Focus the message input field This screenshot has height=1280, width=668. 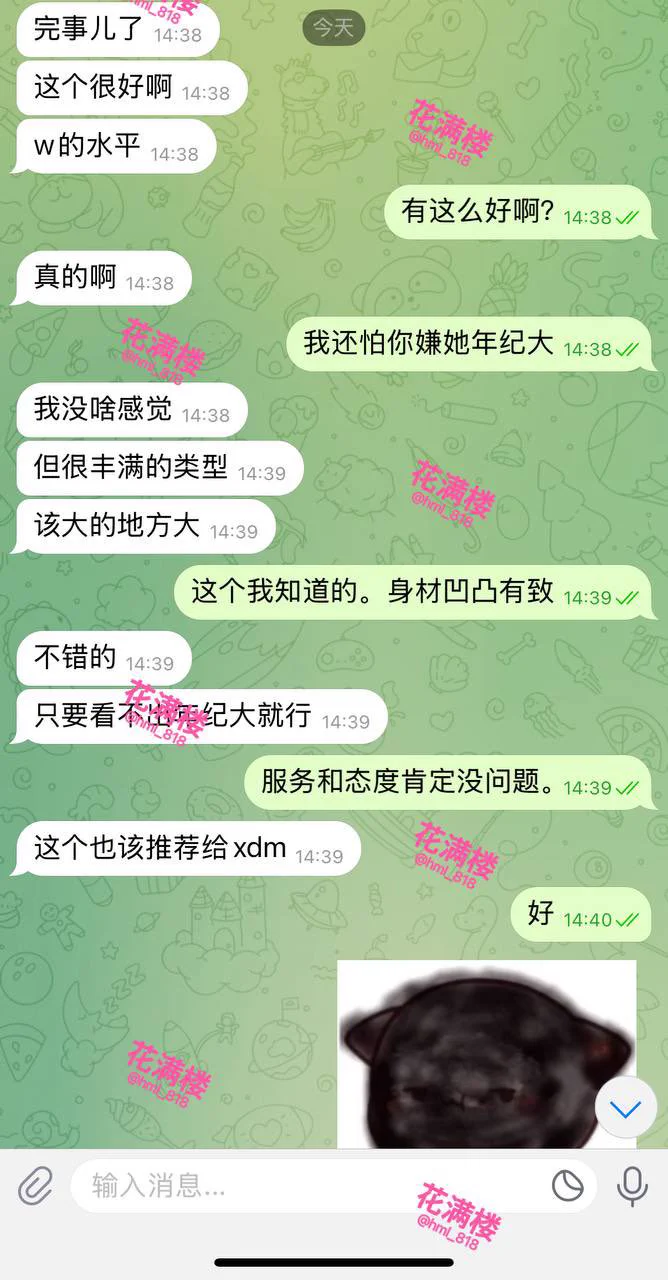pos(300,1186)
